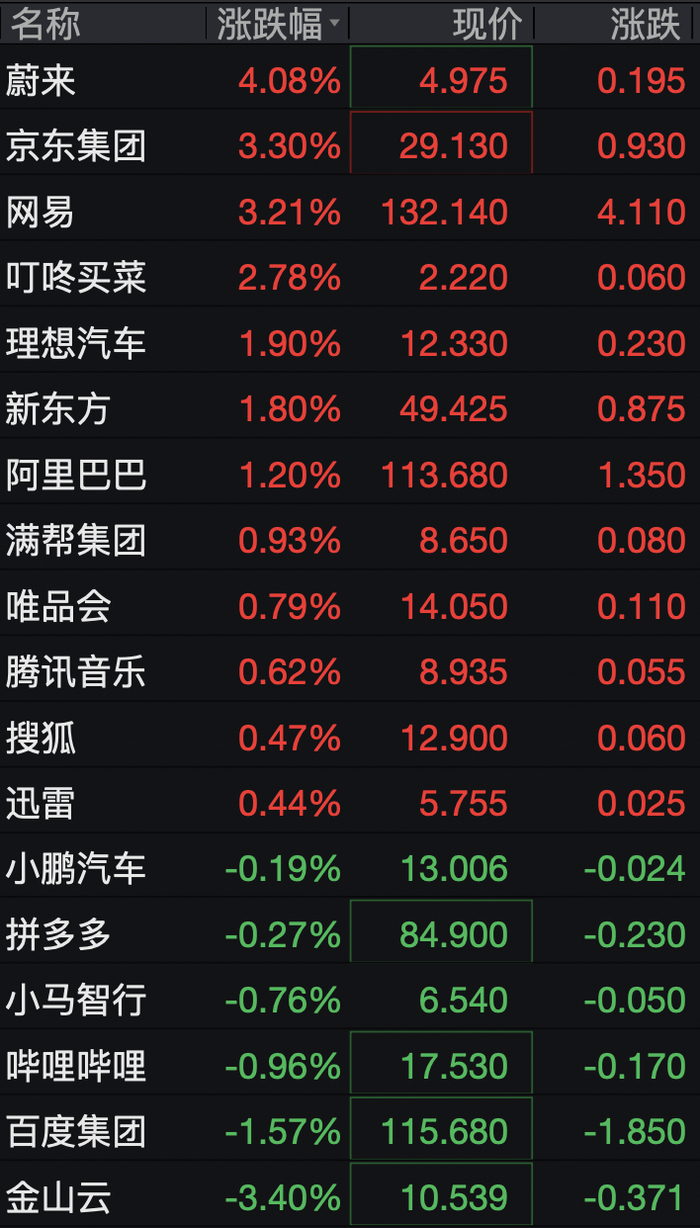Select the 网易 row
This screenshot has height=1228, width=700.
click(x=350, y=211)
